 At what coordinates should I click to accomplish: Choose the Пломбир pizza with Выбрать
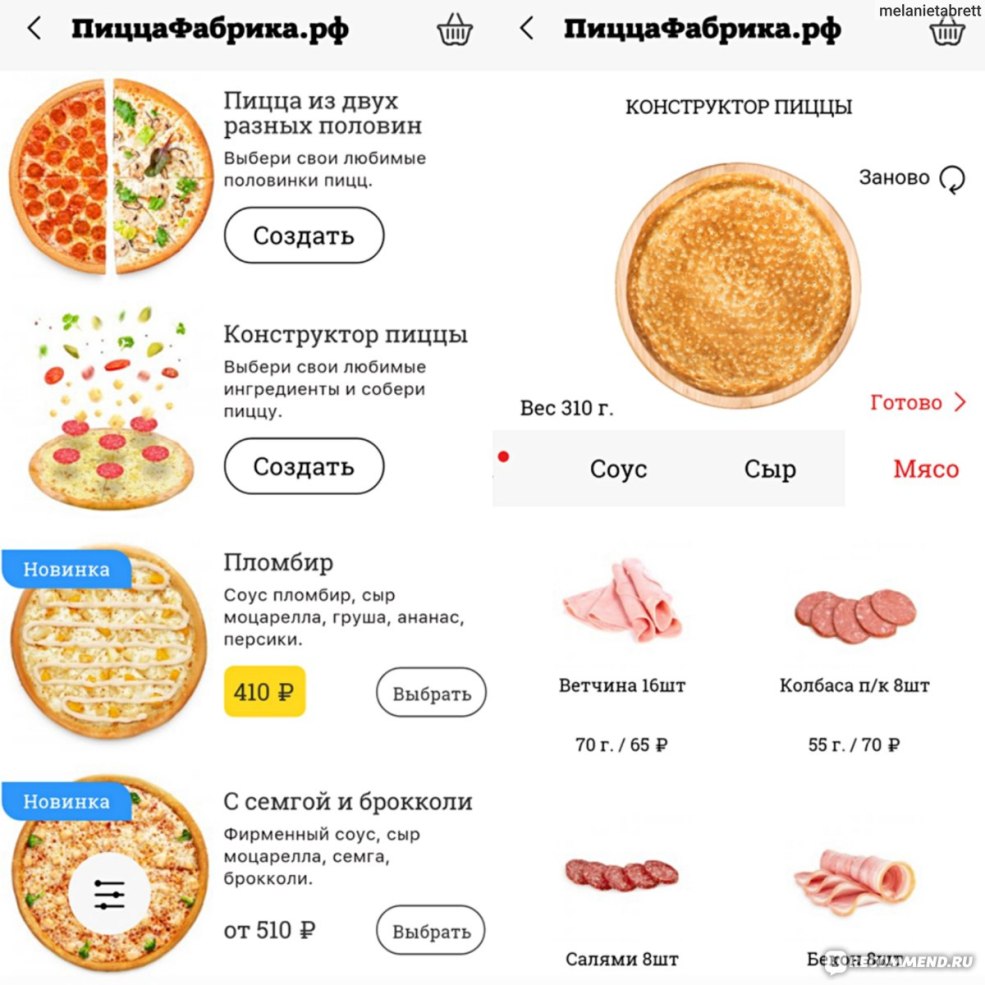(431, 693)
